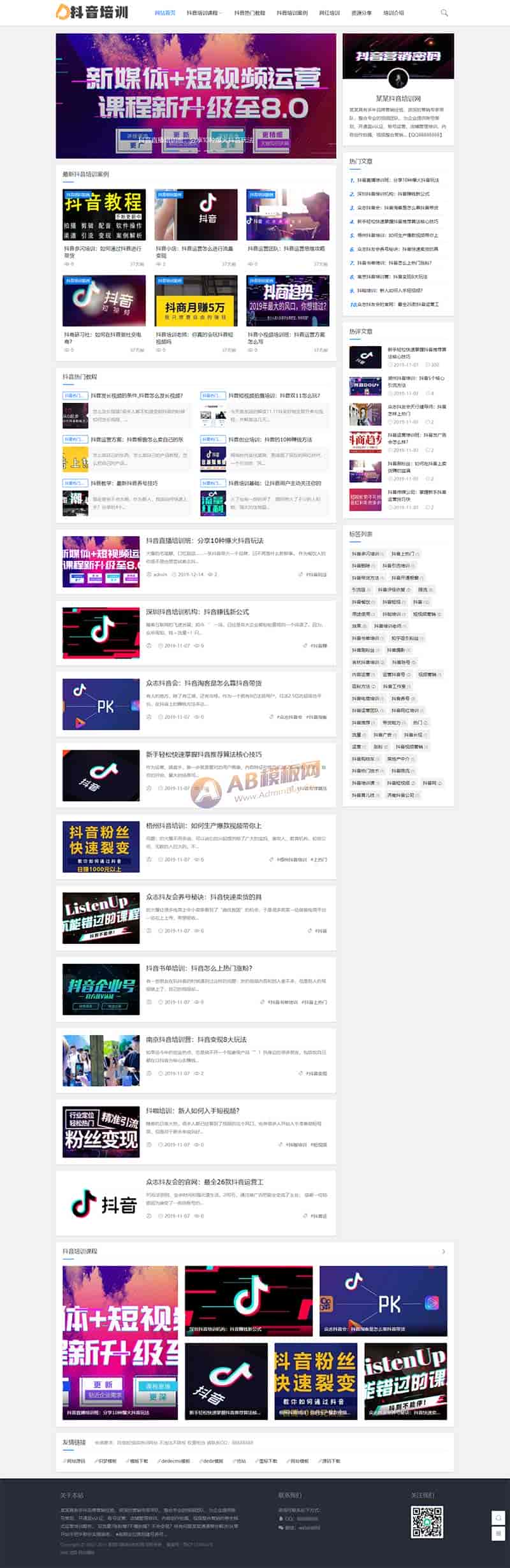Open the 抖音粉丝快速裂变 course tile
The width and height of the screenshot is (510, 1568).
(315, 1381)
